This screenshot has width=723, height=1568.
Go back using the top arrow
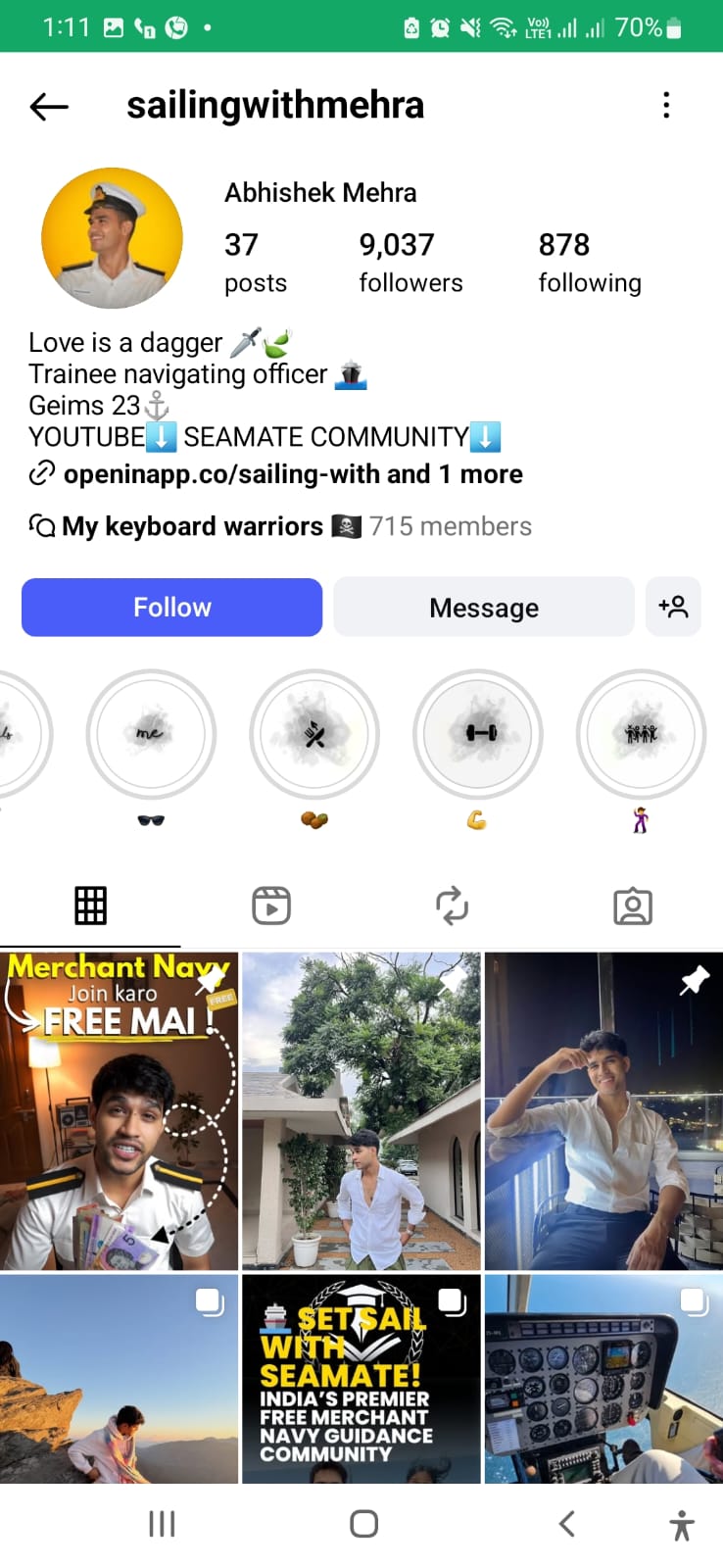pyautogui.click(x=49, y=106)
